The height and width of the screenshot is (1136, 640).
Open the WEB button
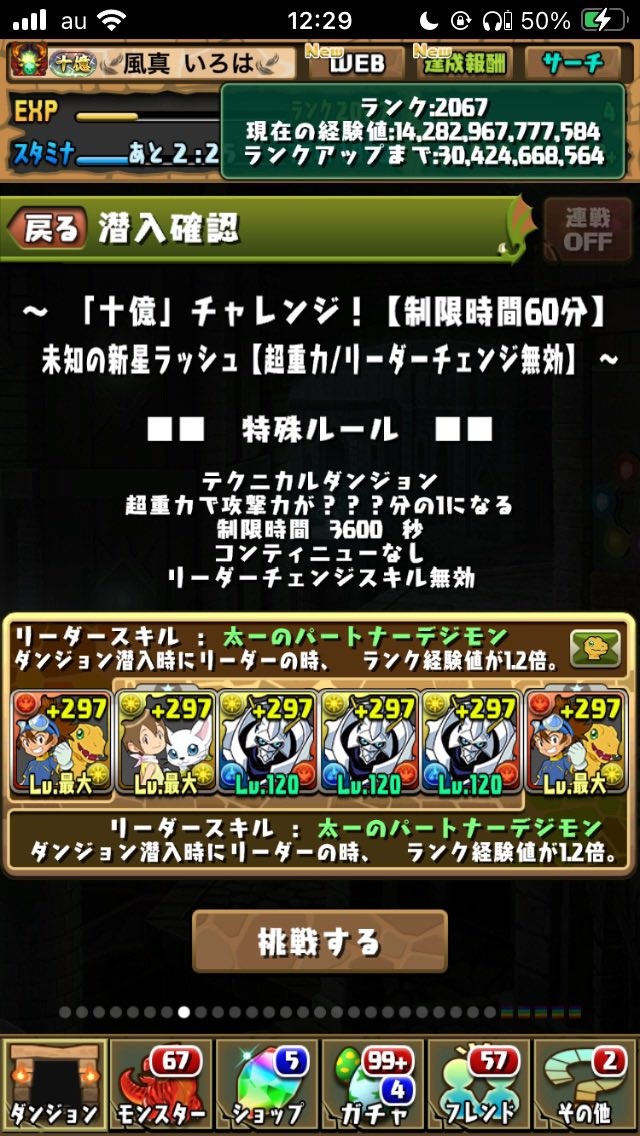[357, 63]
